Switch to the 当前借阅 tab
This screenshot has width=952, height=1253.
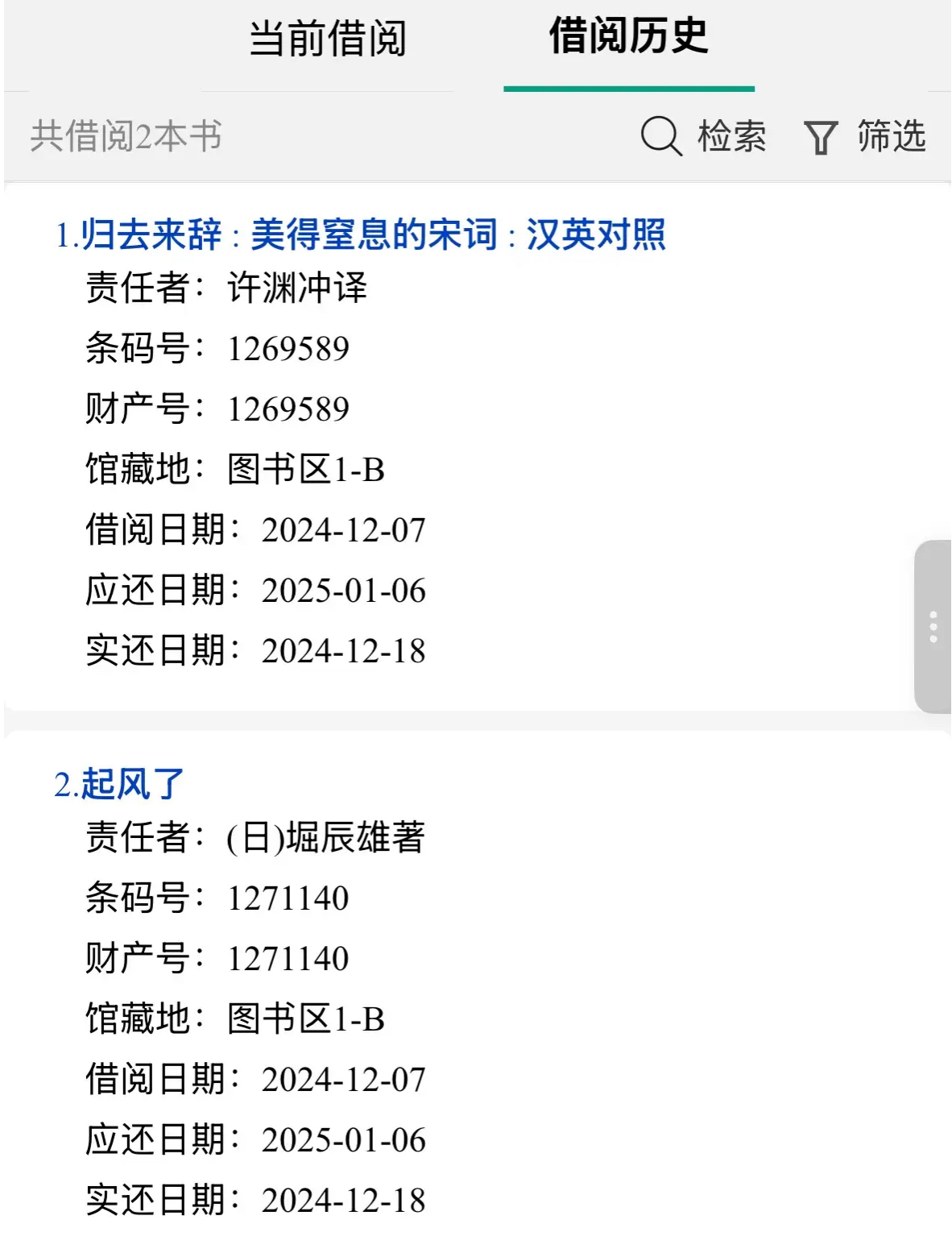pyautogui.click(x=328, y=39)
